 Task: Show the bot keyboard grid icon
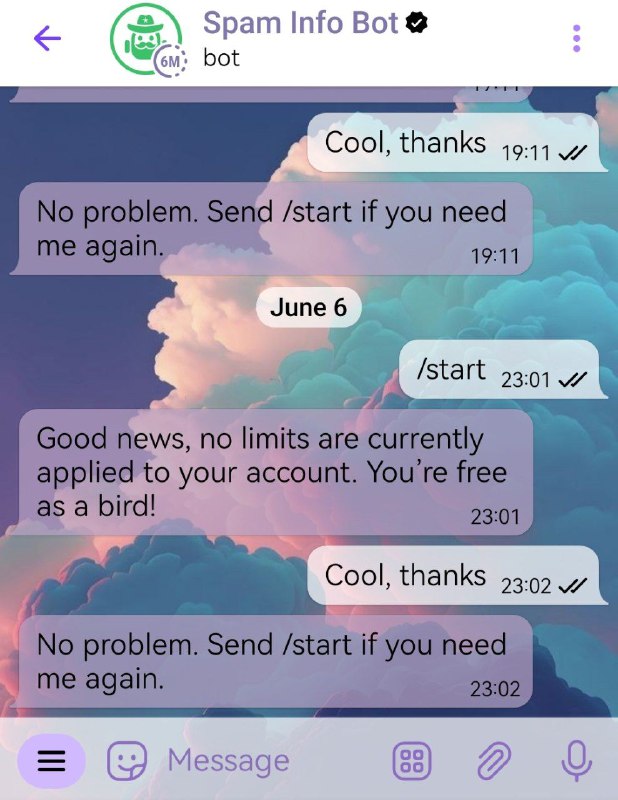pos(411,761)
